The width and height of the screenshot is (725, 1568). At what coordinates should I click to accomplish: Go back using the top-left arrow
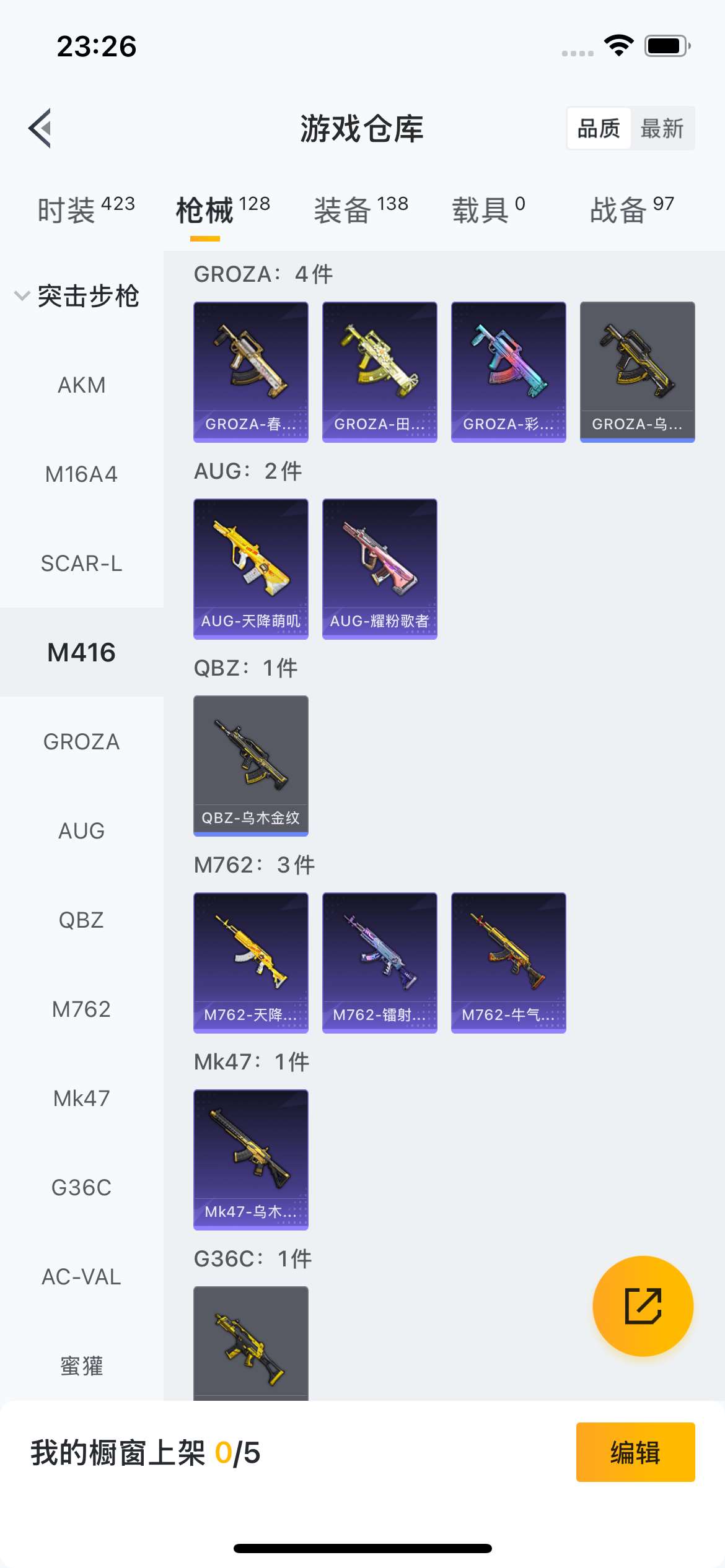(40, 128)
